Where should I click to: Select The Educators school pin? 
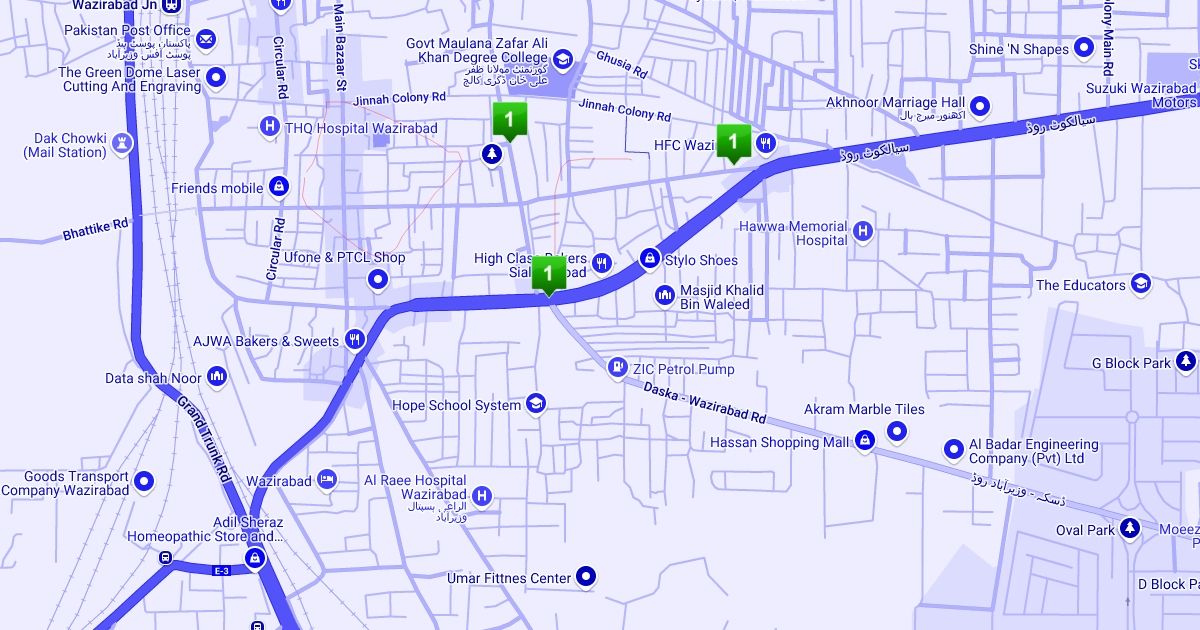coord(1141,284)
